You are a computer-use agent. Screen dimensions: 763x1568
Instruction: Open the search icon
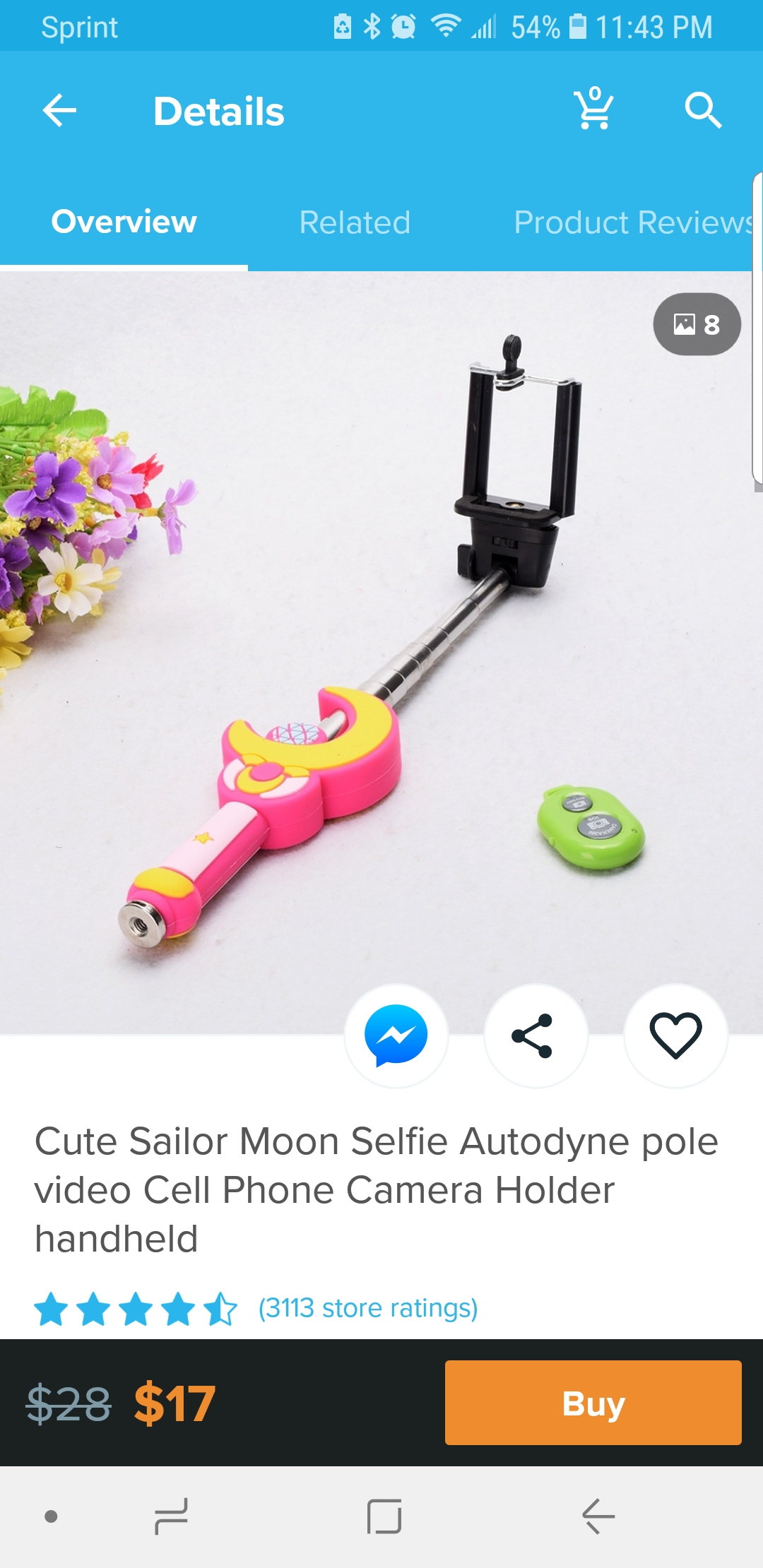[x=703, y=110]
